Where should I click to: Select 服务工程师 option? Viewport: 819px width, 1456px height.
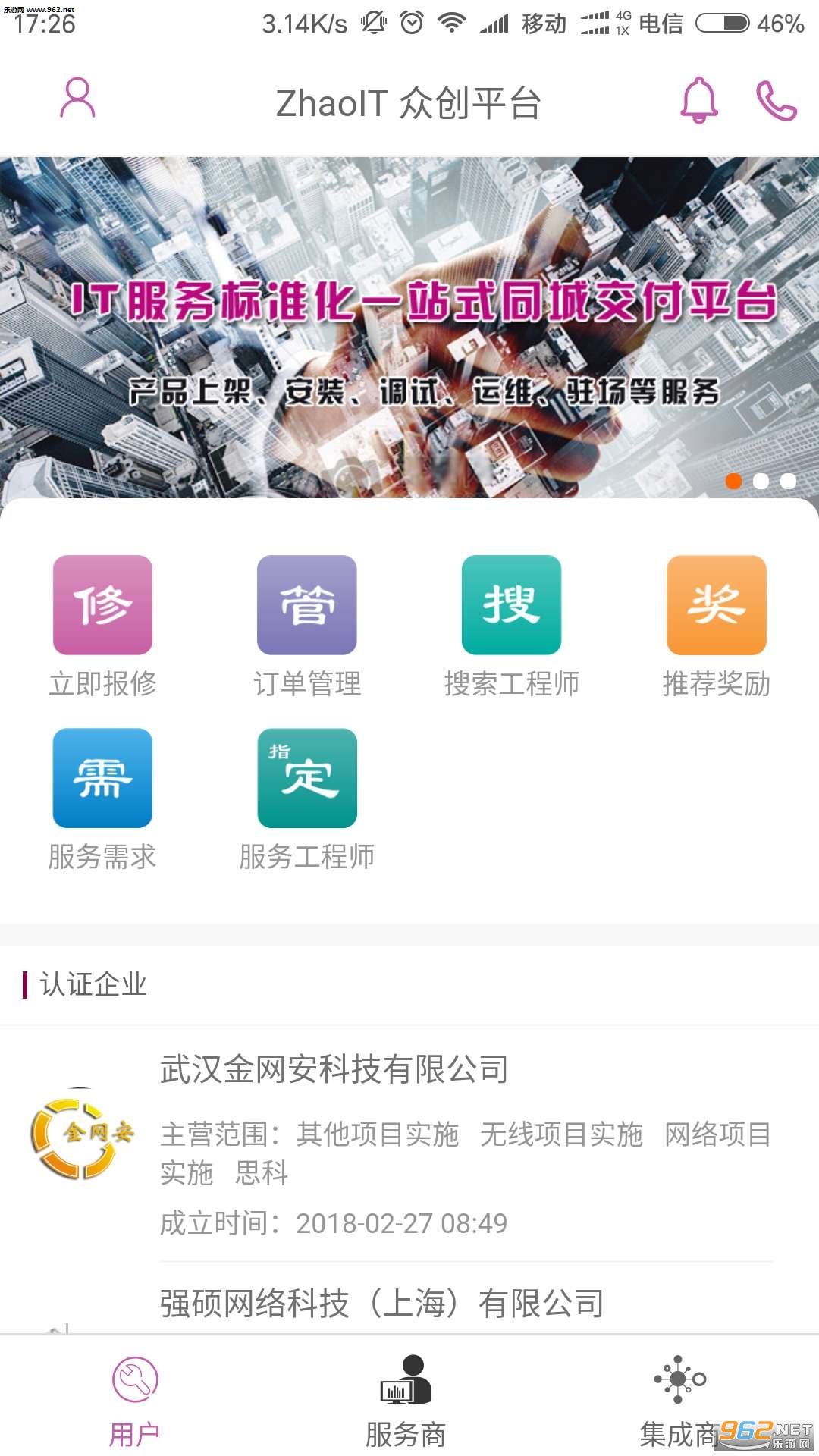pyautogui.click(x=307, y=799)
